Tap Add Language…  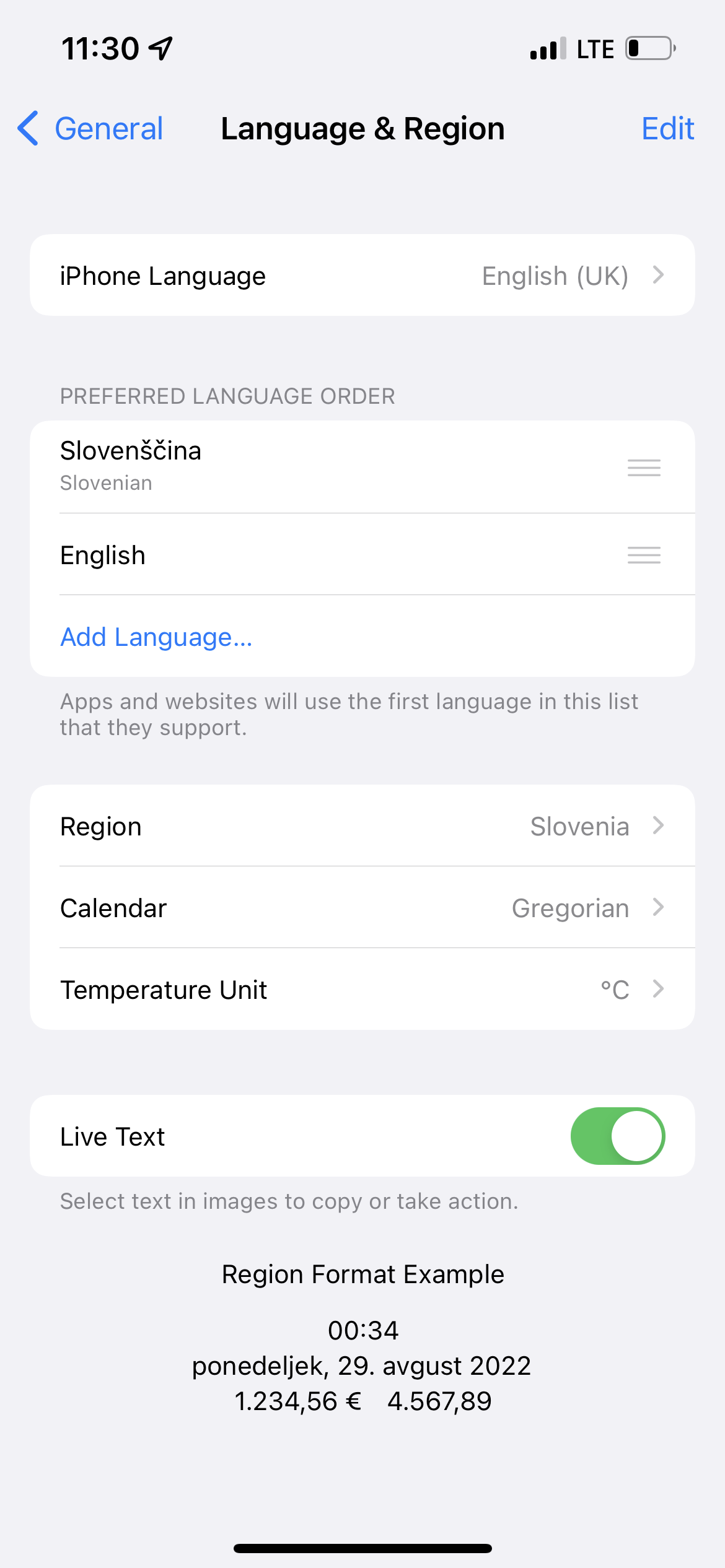point(156,637)
